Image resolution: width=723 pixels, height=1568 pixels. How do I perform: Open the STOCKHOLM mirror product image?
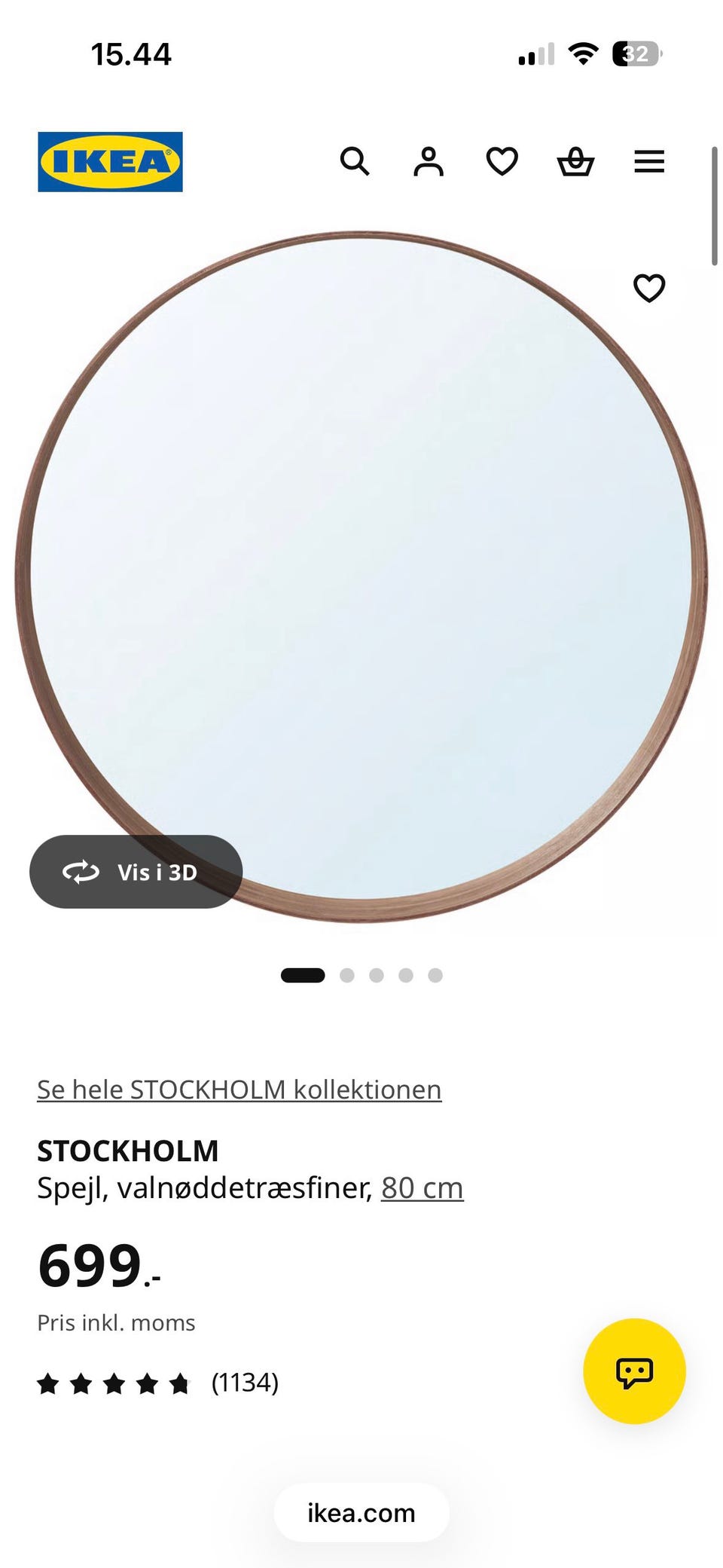361,576
